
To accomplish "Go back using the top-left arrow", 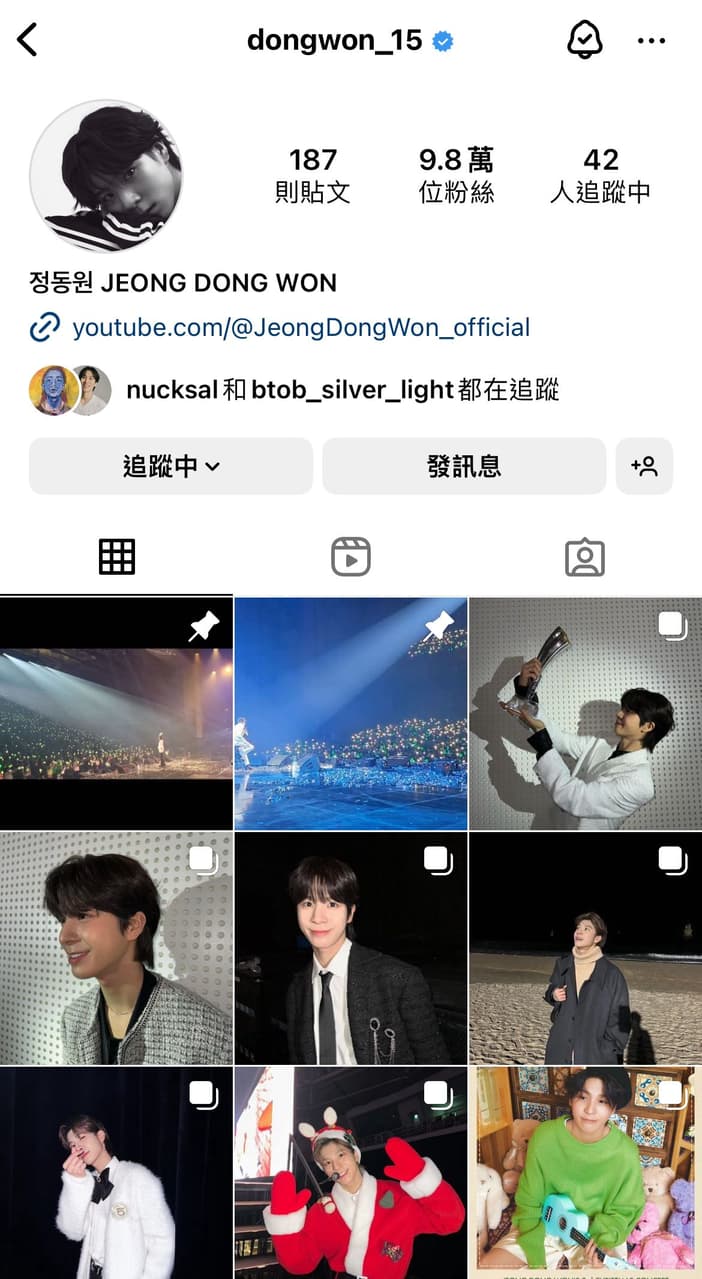I will (x=27, y=41).
